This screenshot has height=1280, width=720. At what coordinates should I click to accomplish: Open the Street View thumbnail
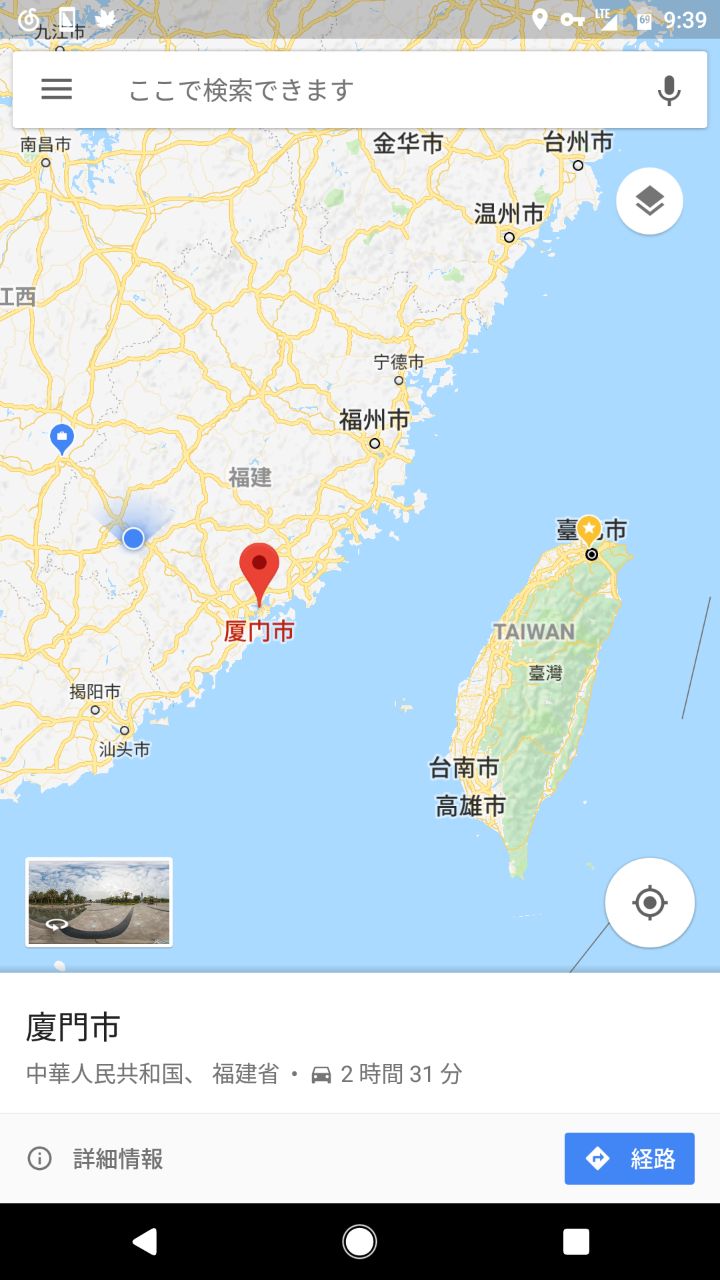(x=99, y=902)
